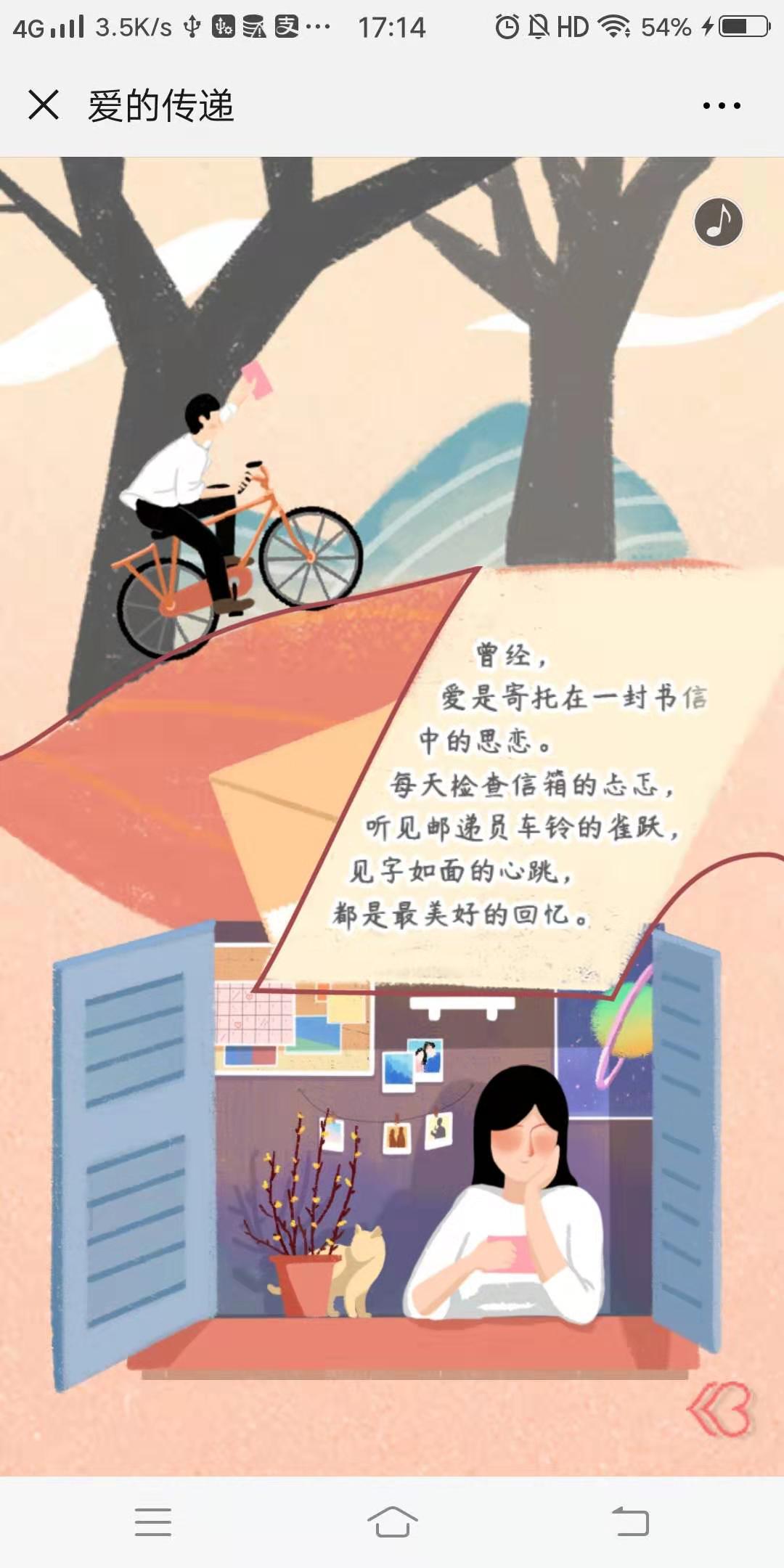Go to the system home screen

(x=392, y=1522)
